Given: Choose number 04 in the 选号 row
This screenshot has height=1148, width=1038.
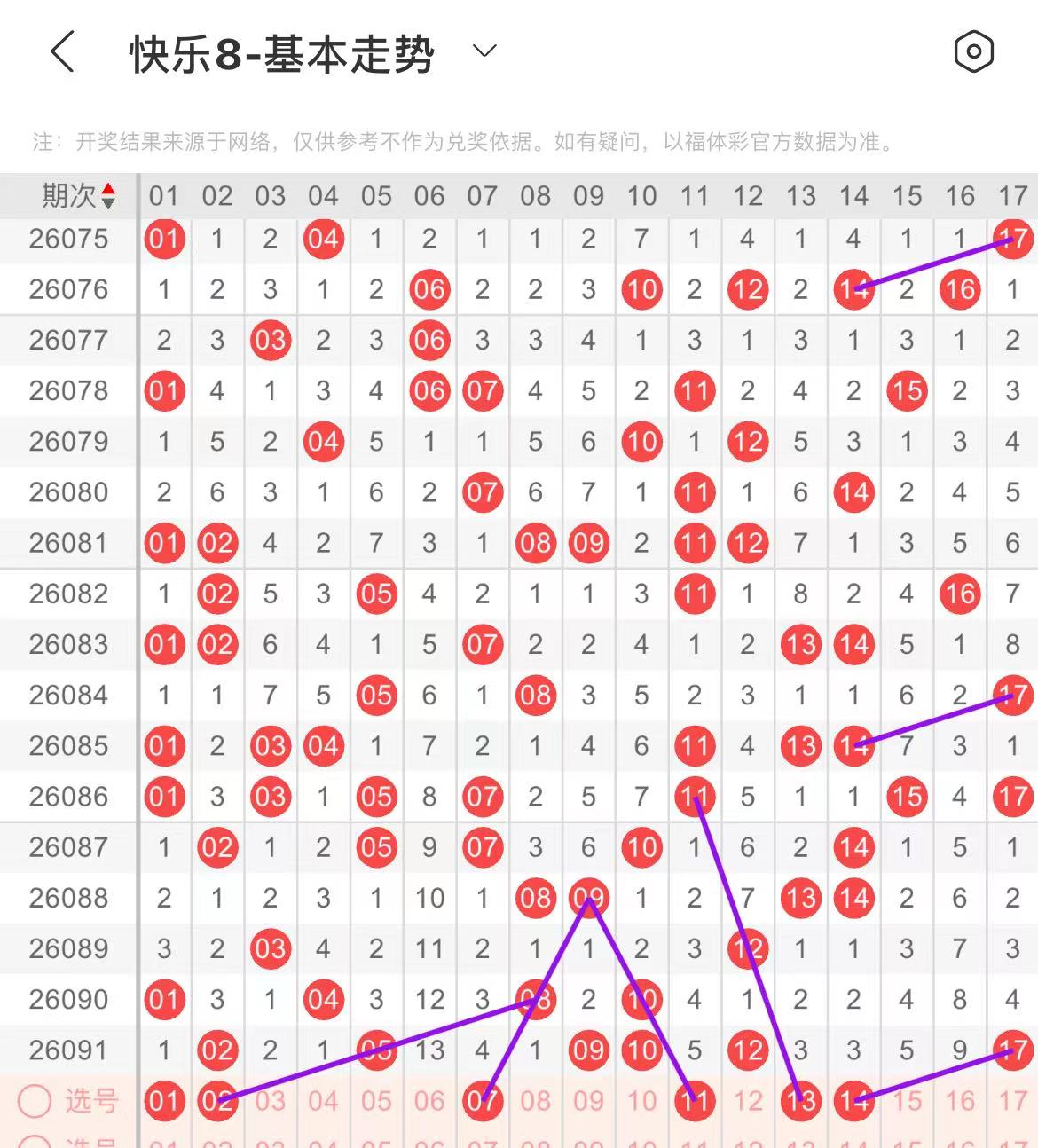Looking at the screenshot, I should [x=323, y=1101].
